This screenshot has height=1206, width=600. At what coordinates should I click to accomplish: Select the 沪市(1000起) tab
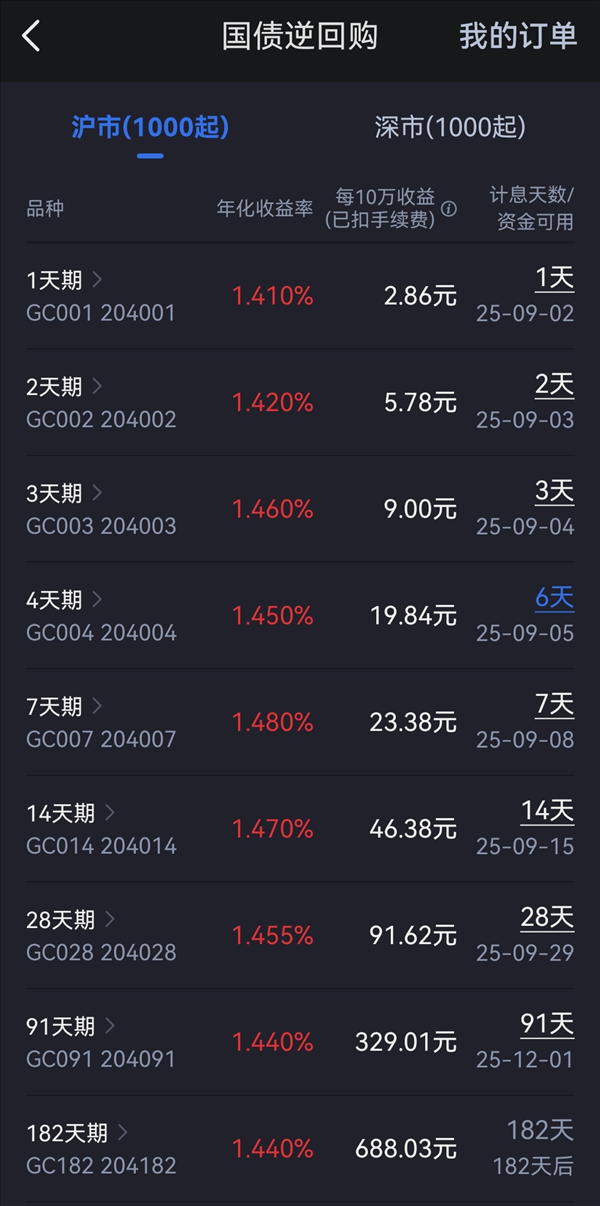pyautogui.click(x=150, y=127)
